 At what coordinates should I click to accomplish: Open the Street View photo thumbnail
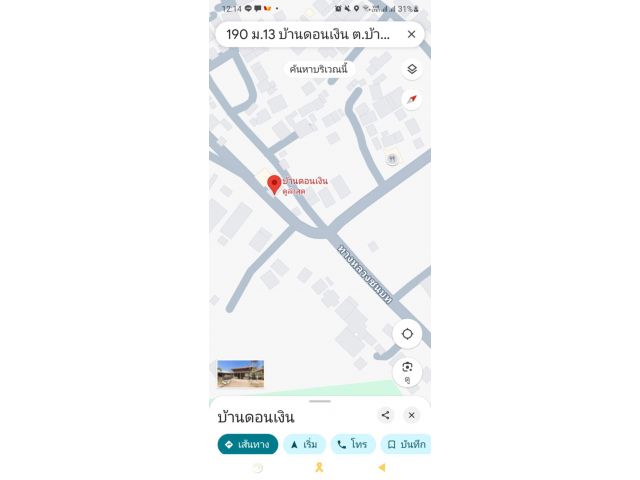[241, 373]
